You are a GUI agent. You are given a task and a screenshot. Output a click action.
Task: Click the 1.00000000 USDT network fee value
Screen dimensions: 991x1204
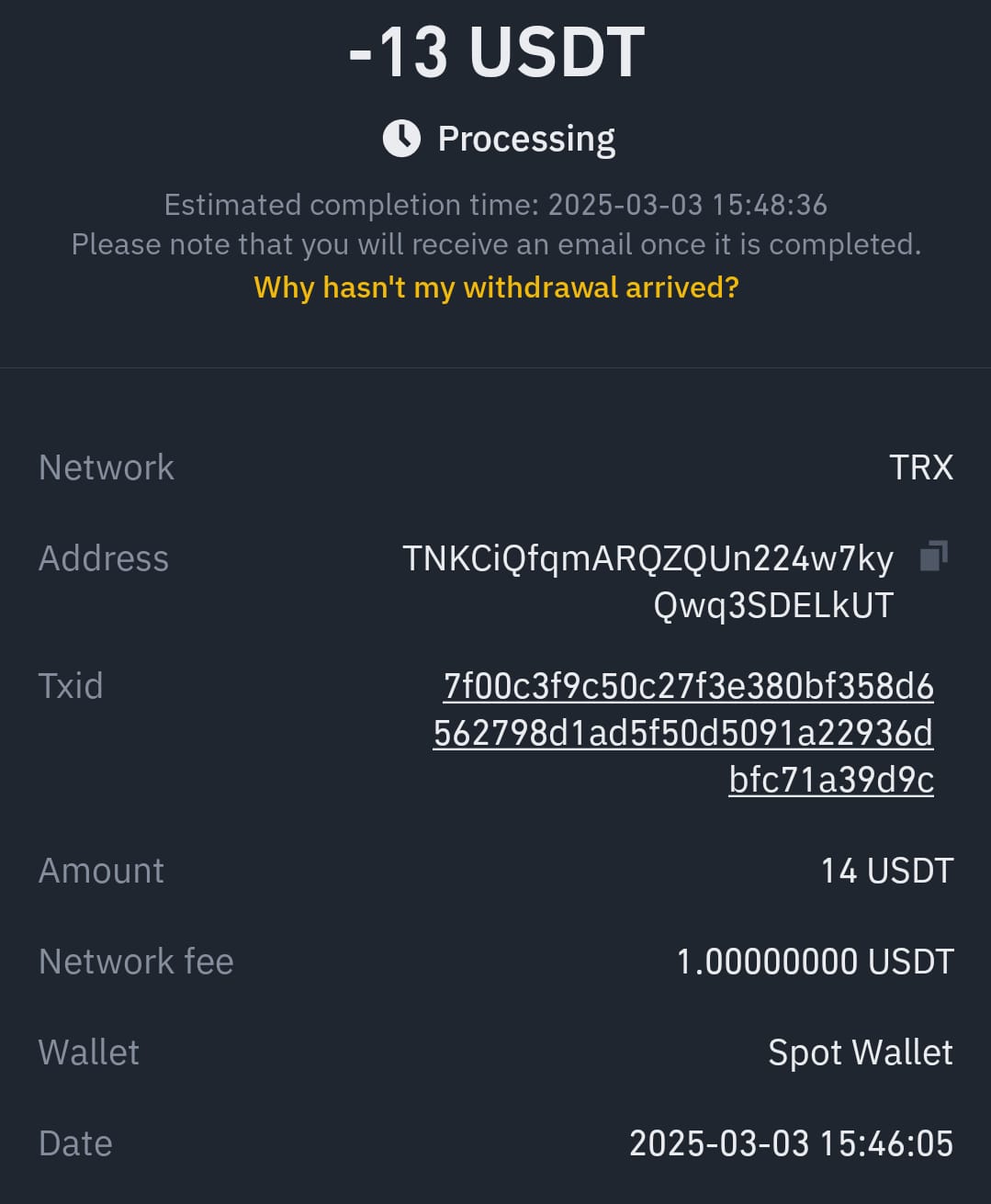815,962
